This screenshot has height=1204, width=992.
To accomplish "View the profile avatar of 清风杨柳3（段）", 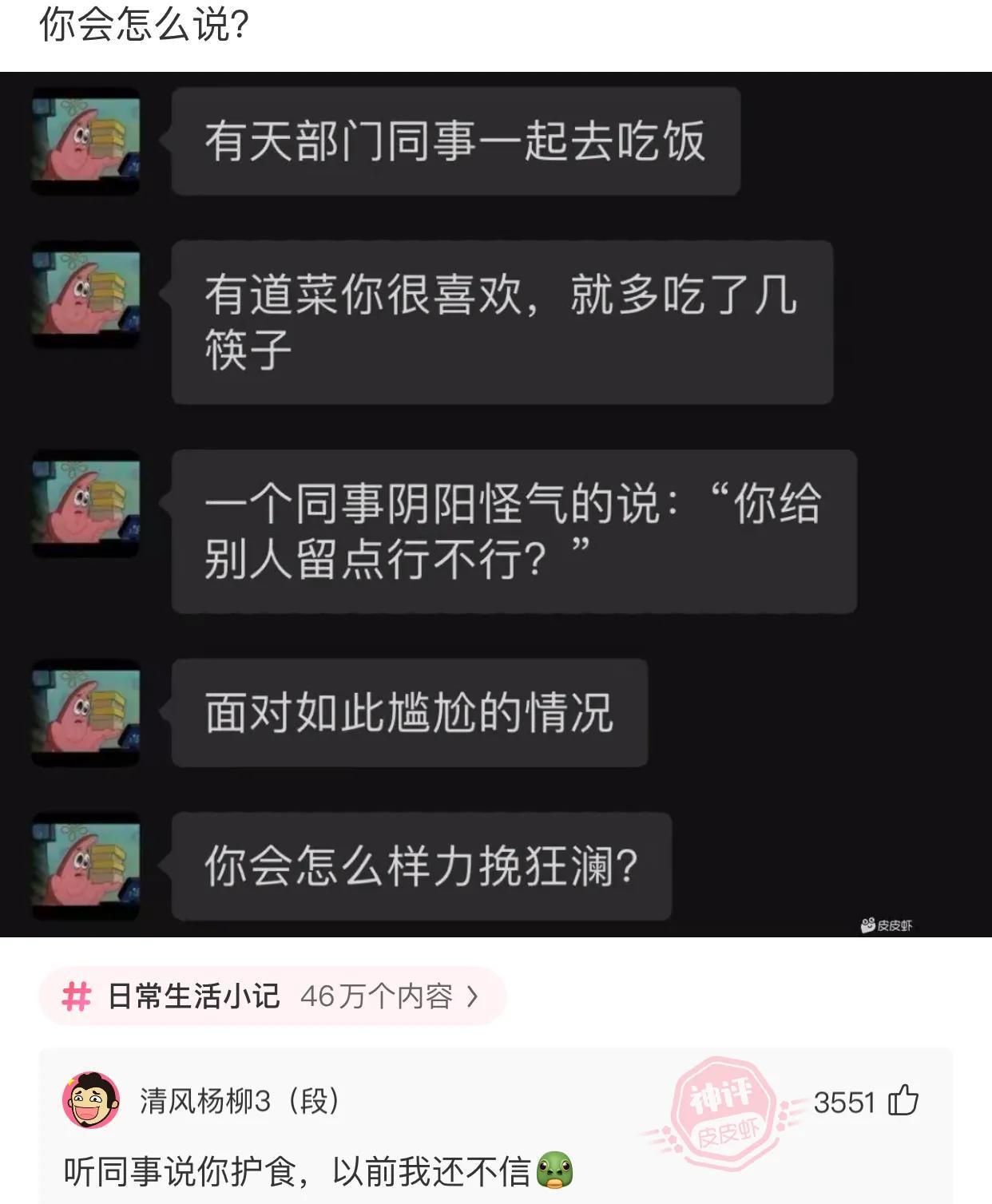I will click(91, 1101).
